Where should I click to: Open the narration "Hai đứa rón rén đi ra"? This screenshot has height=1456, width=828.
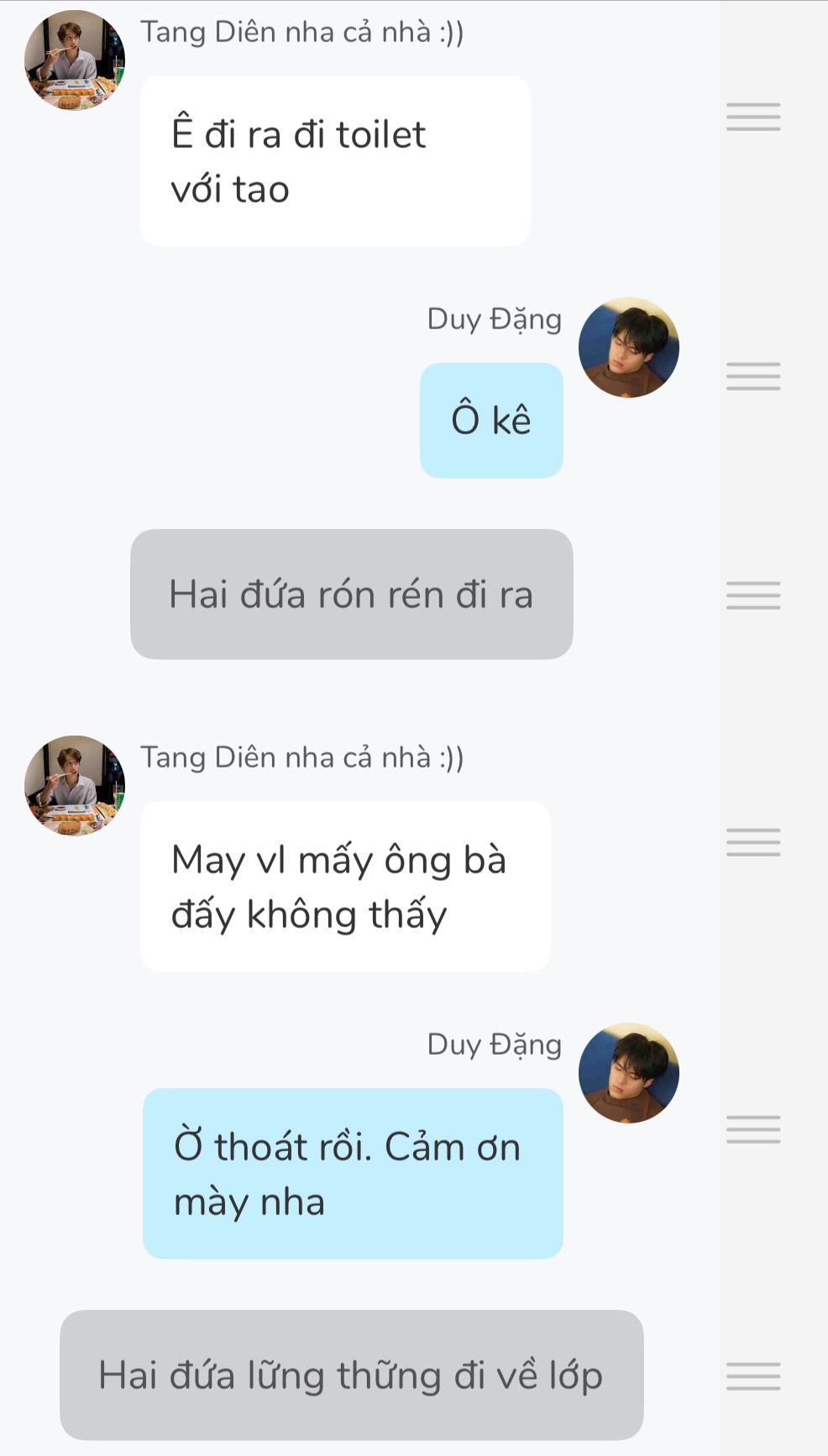click(x=351, y=594)
